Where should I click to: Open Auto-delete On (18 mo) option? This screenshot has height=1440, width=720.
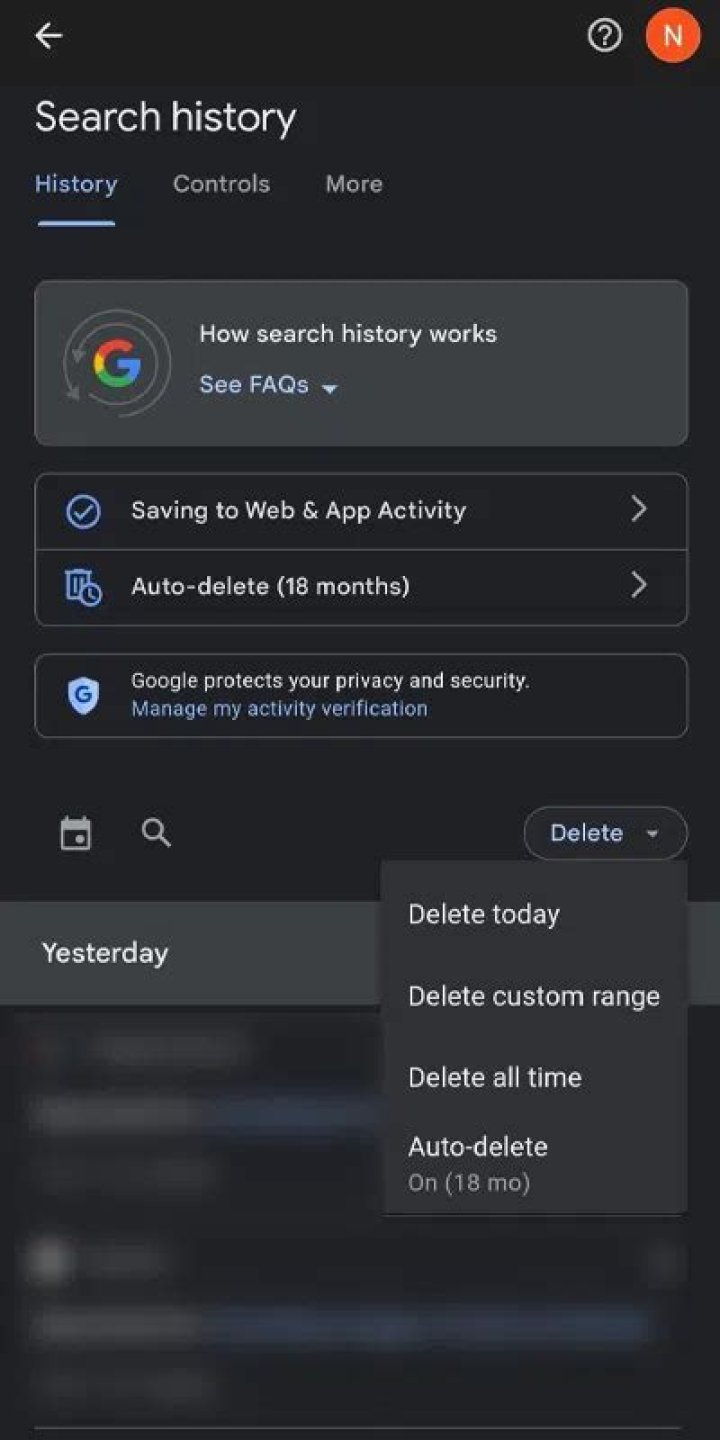(x=478, y=1163)
